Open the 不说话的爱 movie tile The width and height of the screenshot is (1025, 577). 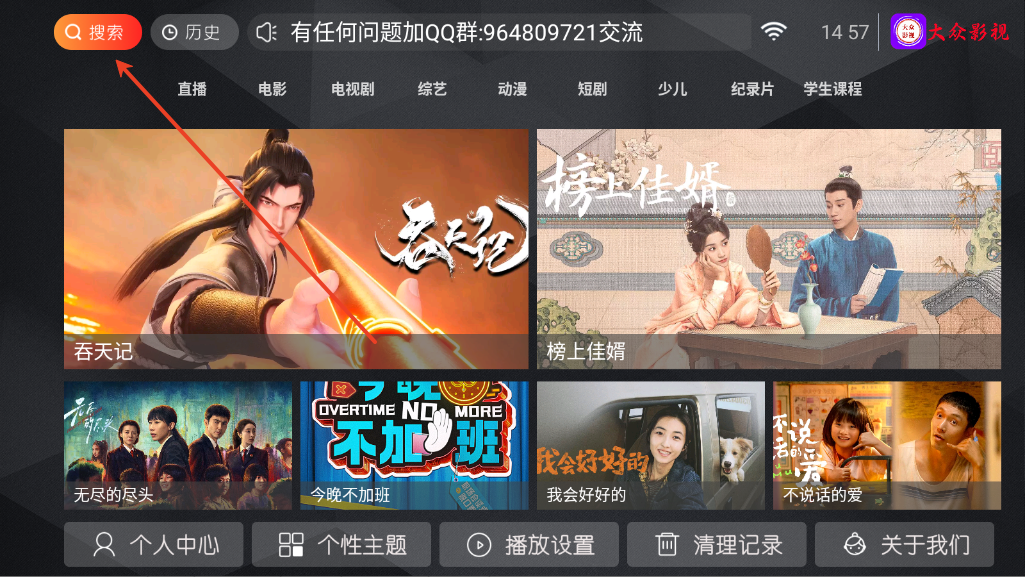pos(887,445)
